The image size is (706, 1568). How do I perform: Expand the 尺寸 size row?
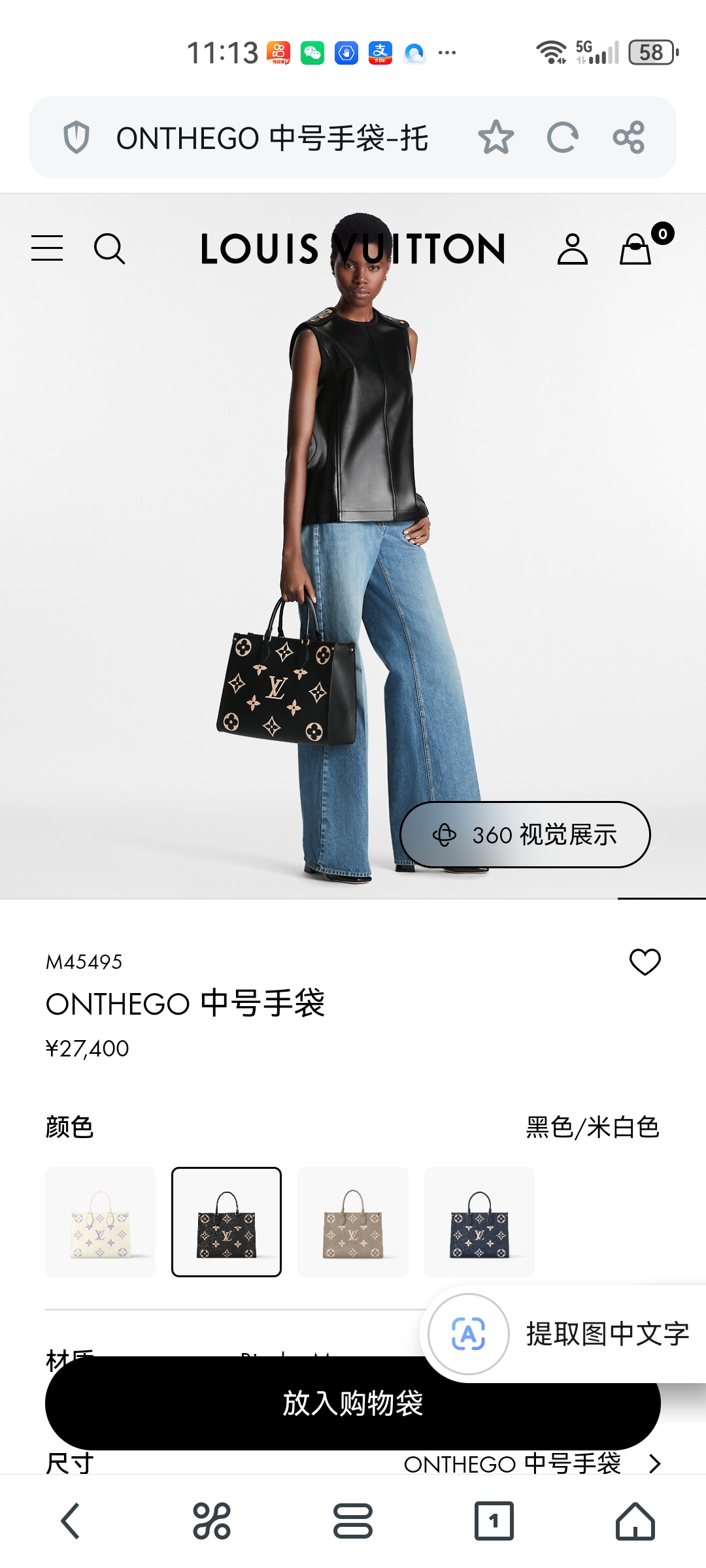(654, 1464)
